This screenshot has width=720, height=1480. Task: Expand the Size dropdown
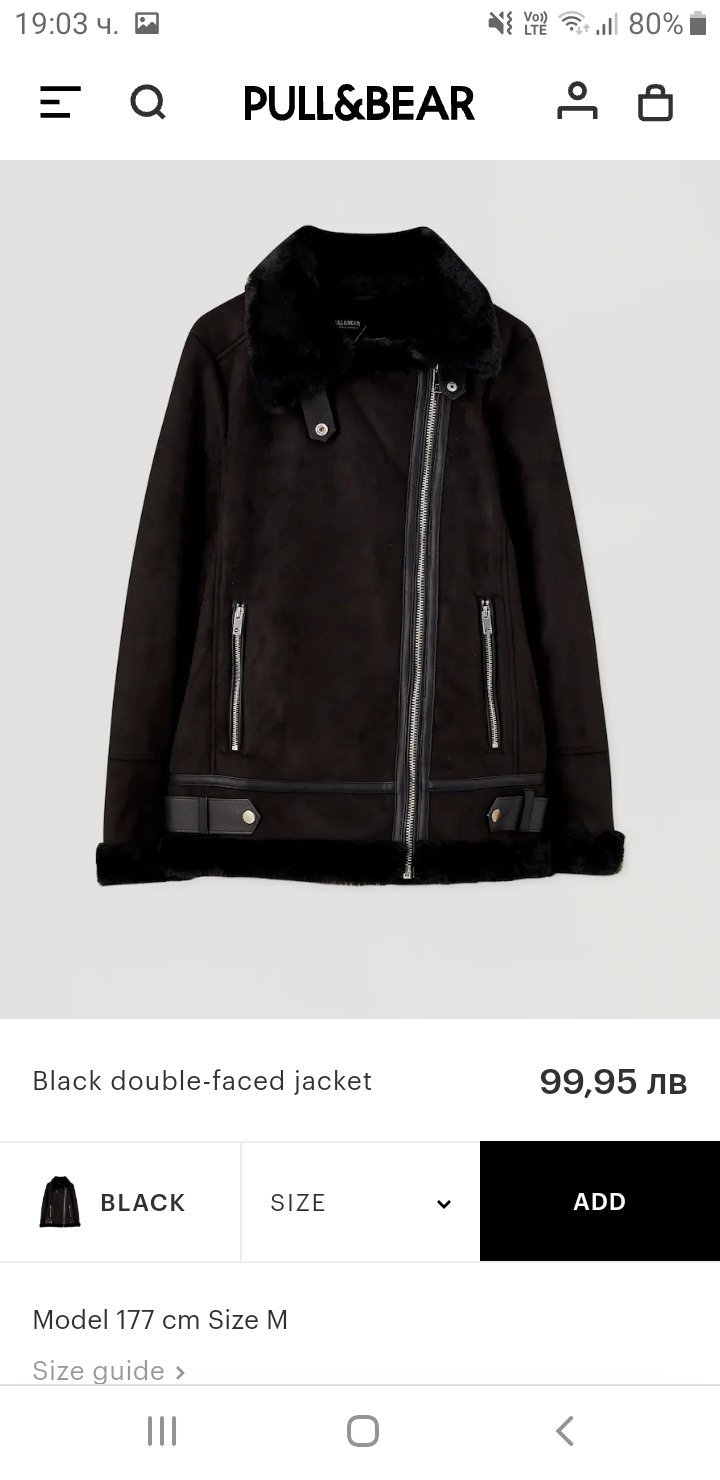360,1202
